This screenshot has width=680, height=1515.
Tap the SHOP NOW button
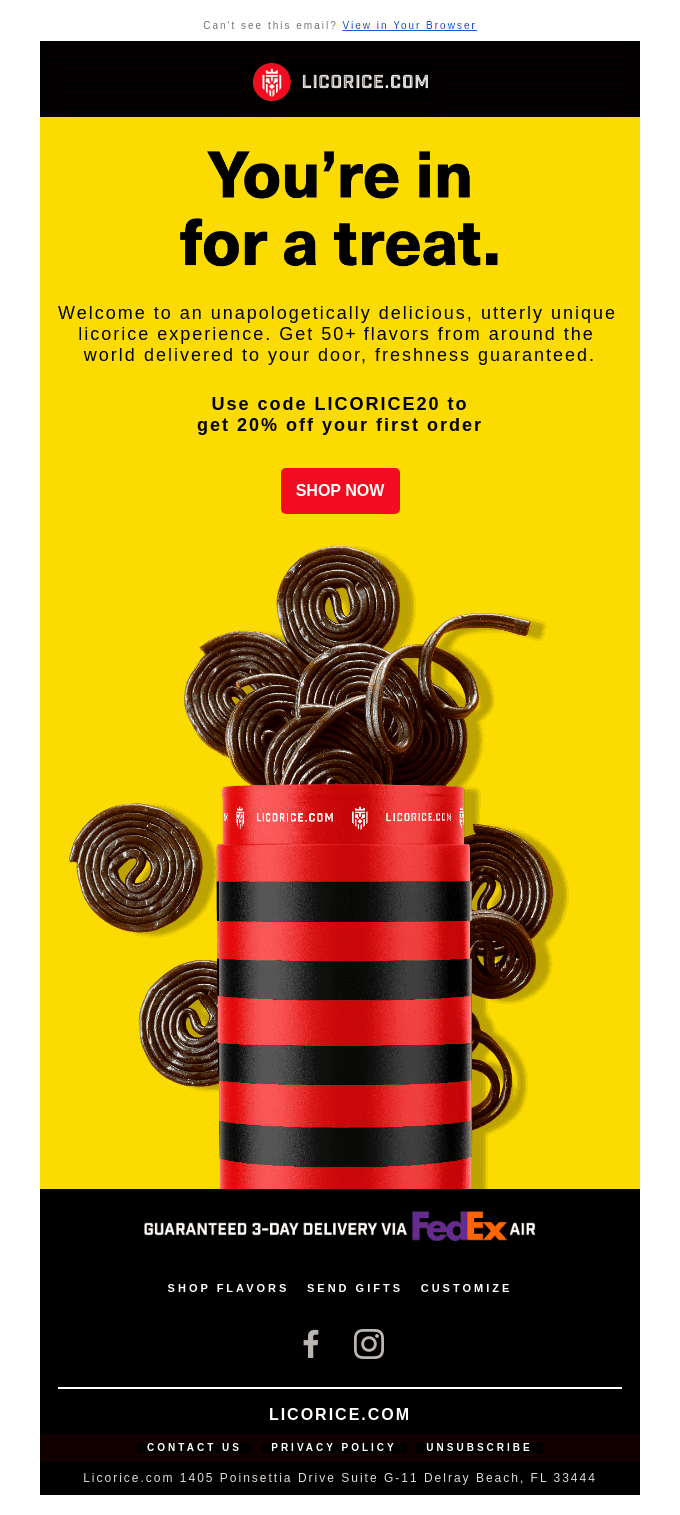click(x=340, y=491)
